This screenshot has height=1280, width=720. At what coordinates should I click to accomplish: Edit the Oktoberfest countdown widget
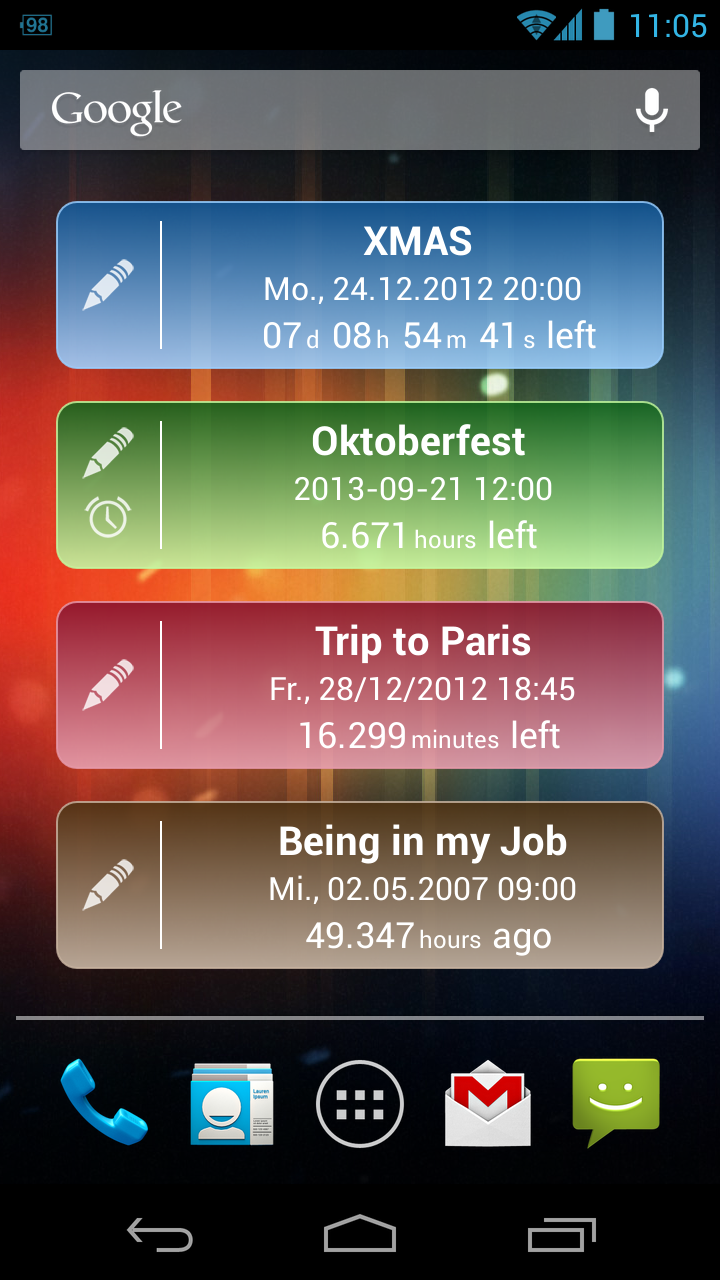pyautogui.click(x=108, y=452)
